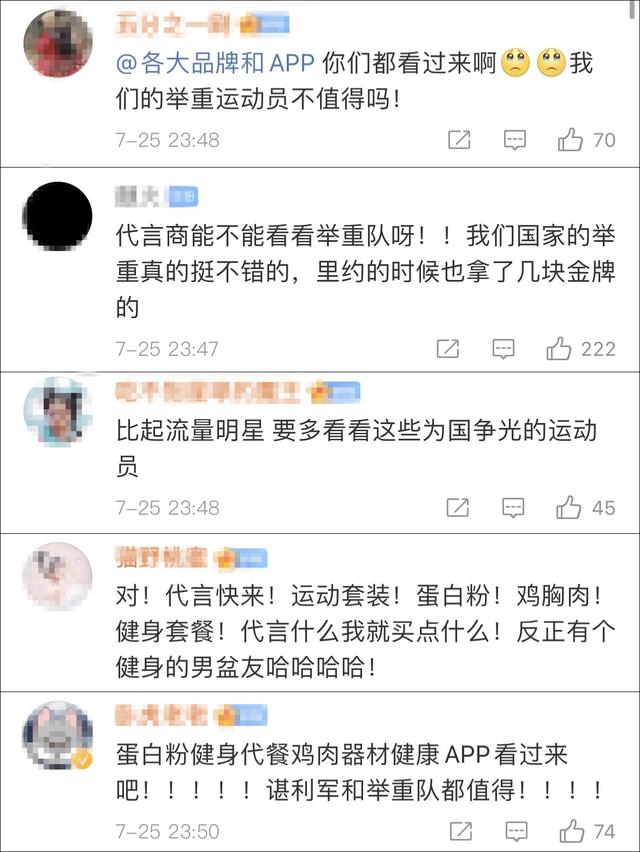Reply to the 比起流量明星 comment
640x852 pixels.
(x=513, y=508)
